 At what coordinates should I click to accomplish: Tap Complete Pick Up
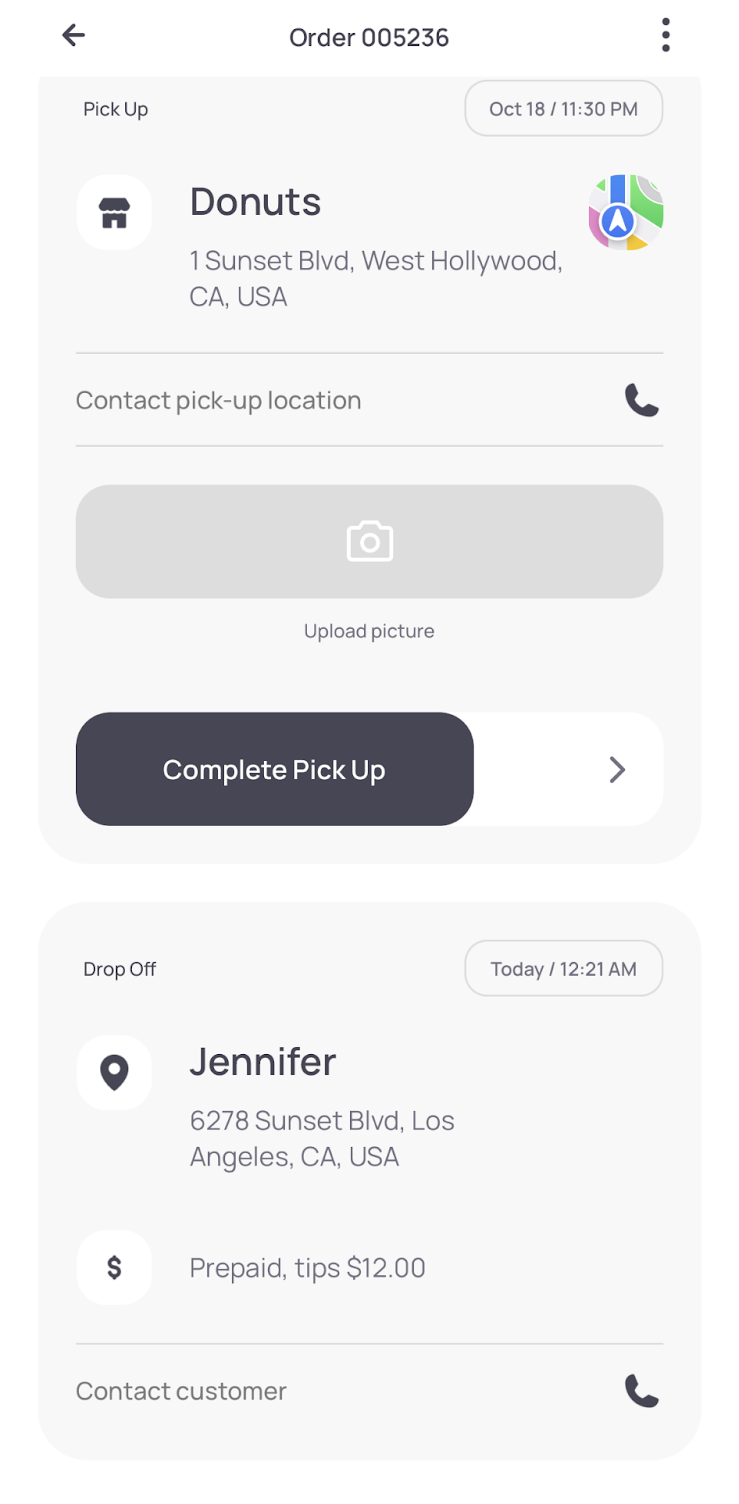tap(275, 769)
